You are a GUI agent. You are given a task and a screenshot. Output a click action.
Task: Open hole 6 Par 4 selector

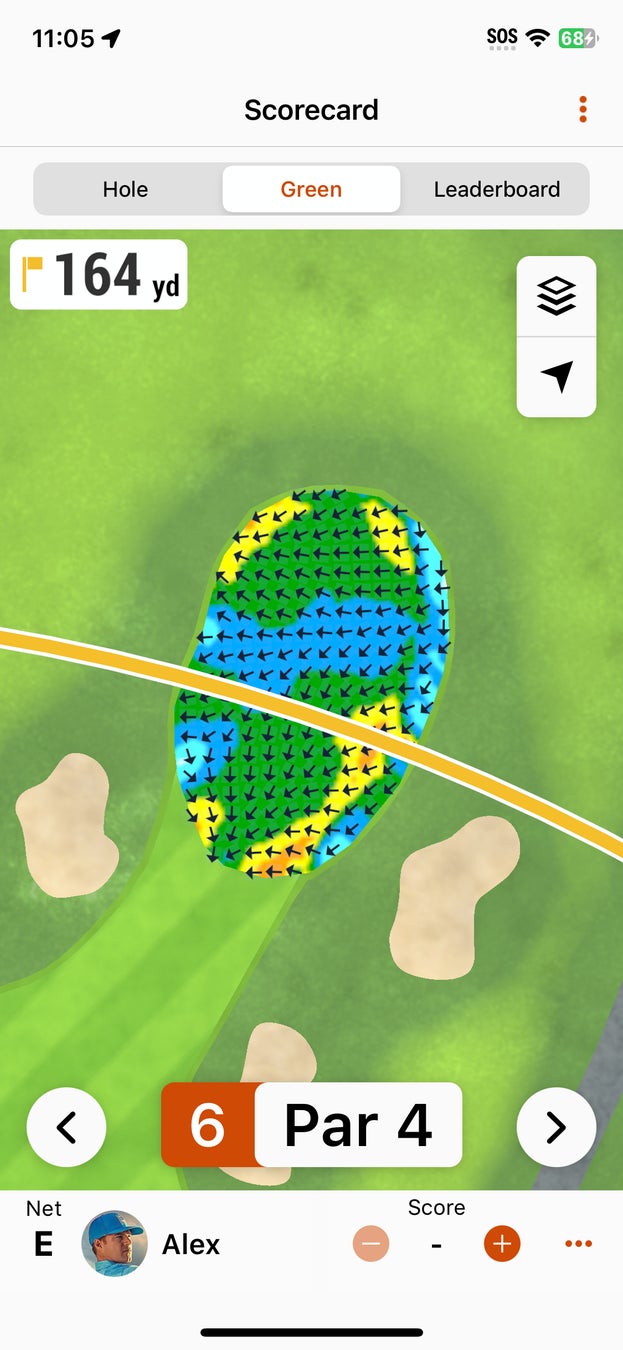click(x=311, y=1125)
